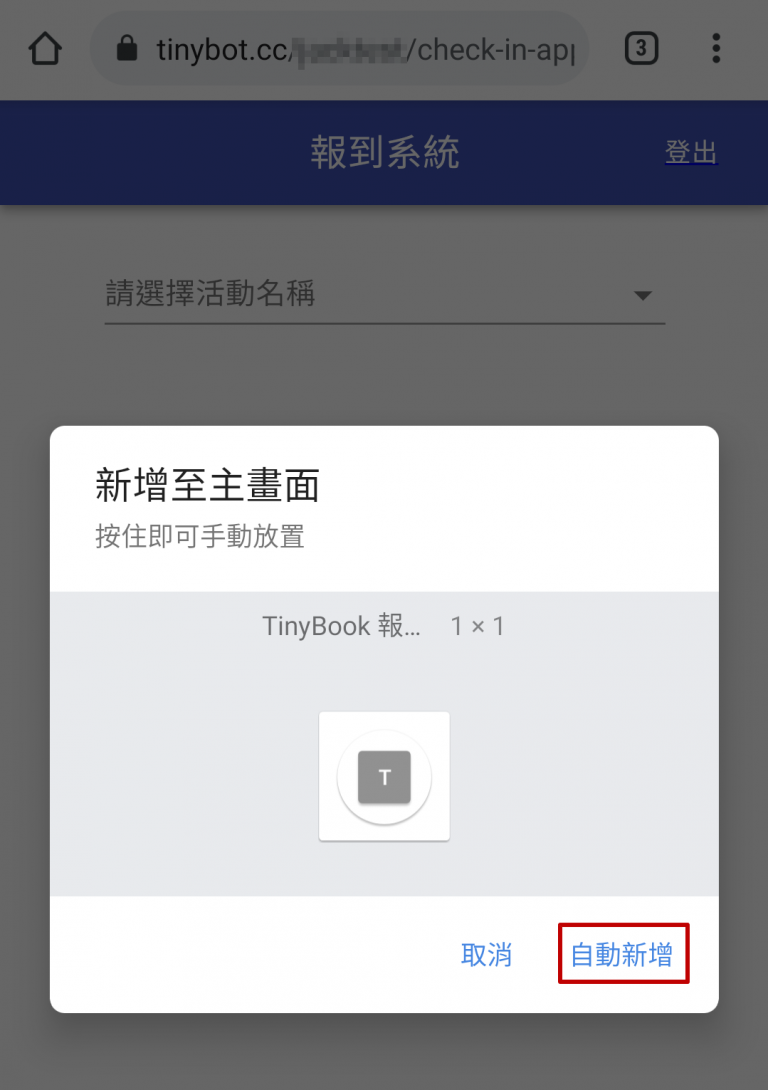Tap the 取消 button to cancel
Screen dimensions: 768x1090
coord(487,955)
